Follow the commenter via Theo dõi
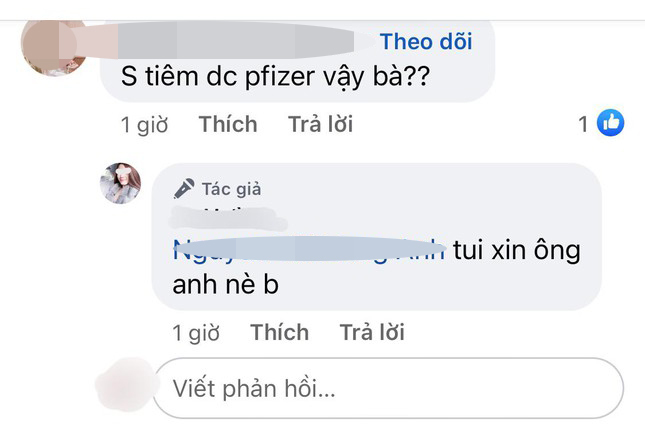Screen dimensions: 645x430 tap(425, 41)
